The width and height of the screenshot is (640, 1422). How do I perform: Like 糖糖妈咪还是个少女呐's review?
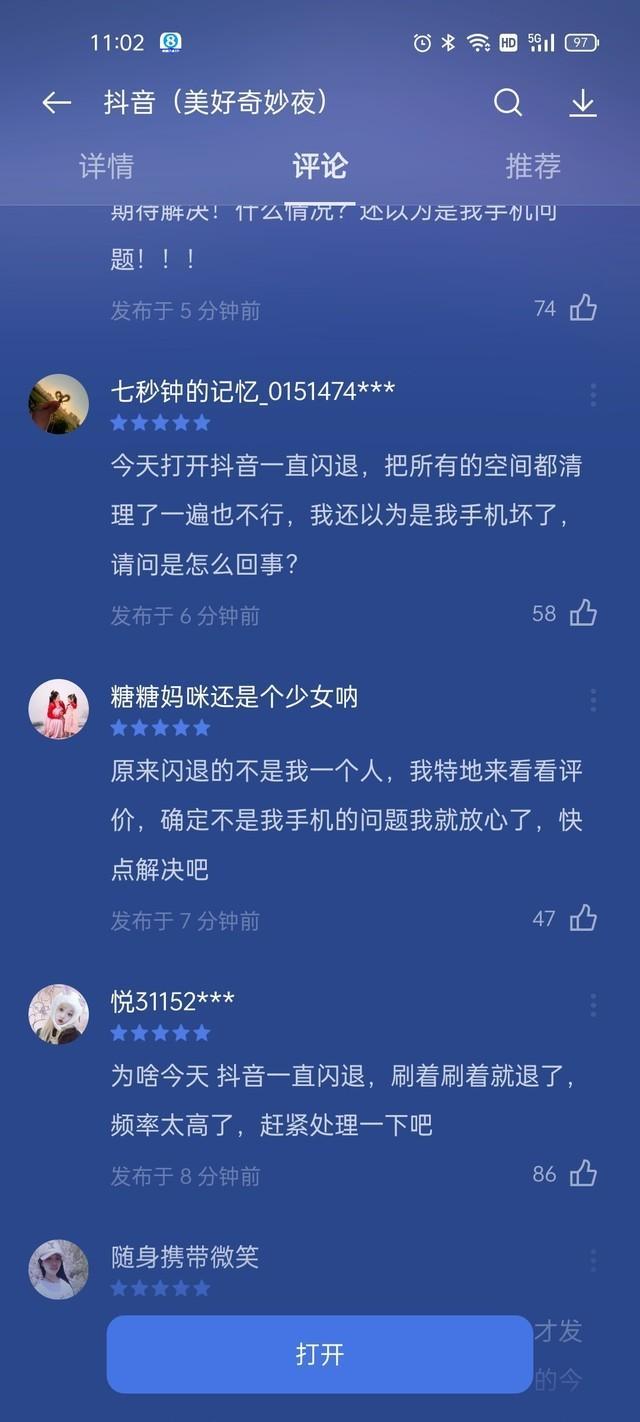click(x=583, y=918)
